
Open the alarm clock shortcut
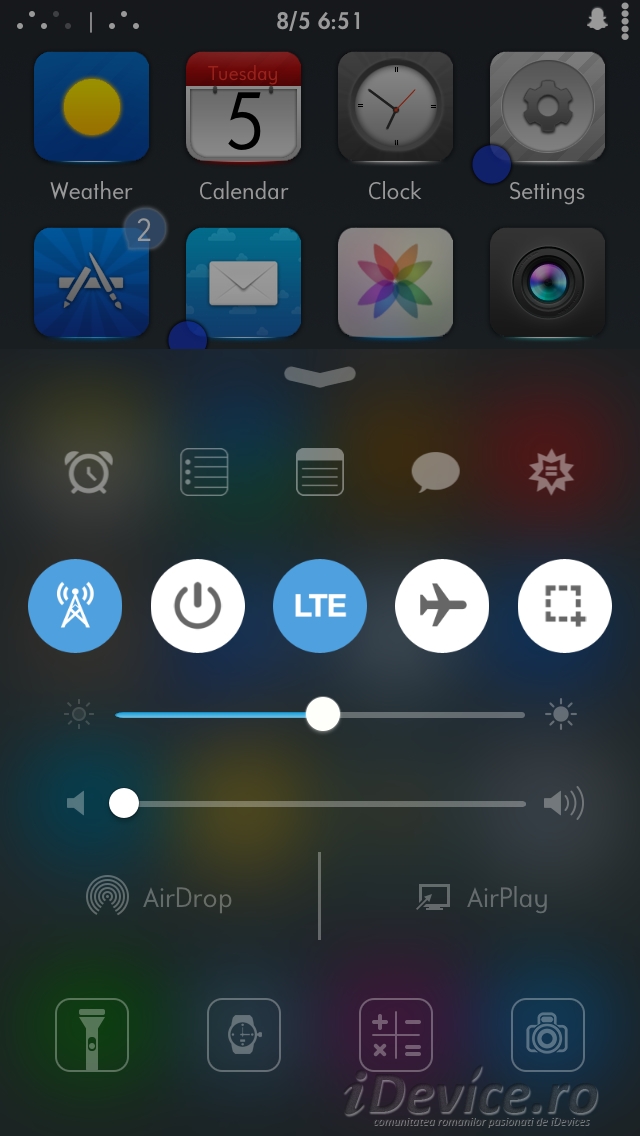click(88, 472)
